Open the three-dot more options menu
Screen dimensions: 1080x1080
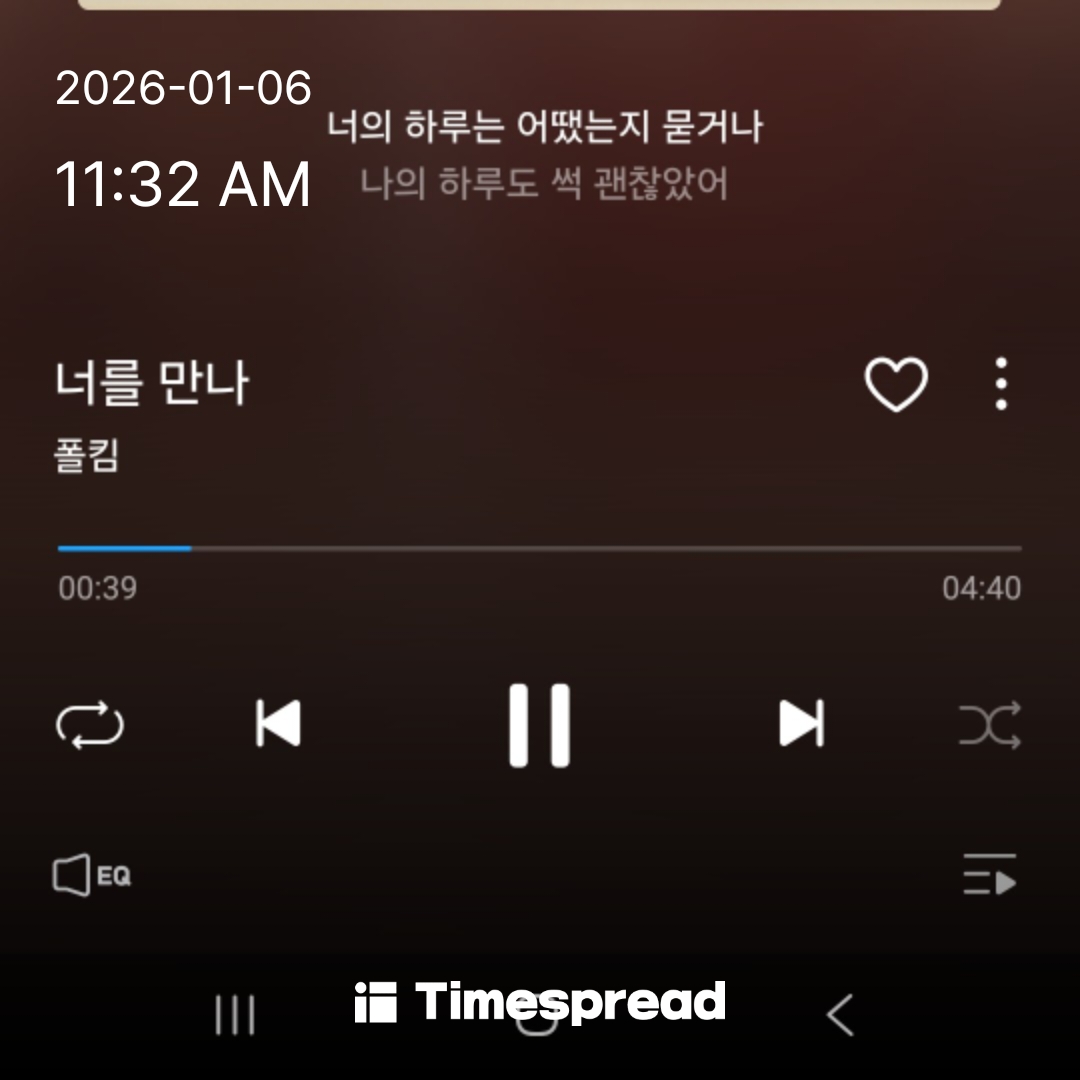click(1001, 384)
